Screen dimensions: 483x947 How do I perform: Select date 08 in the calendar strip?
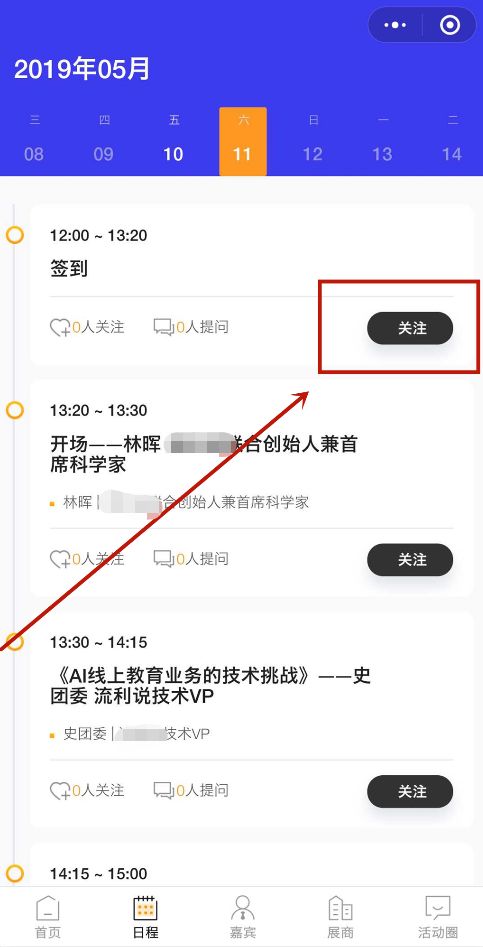tap(34, 141)
